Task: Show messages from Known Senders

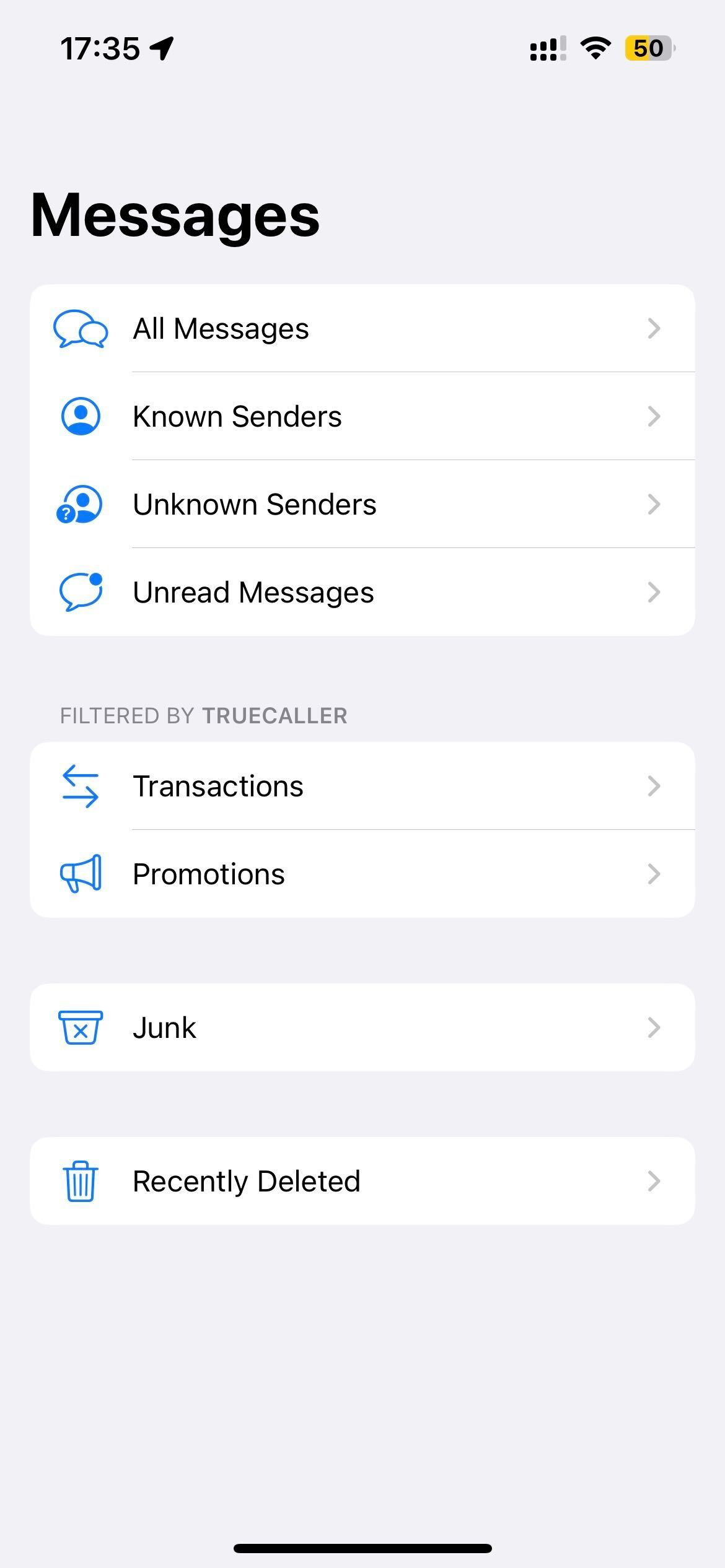Action: point(362,416)
